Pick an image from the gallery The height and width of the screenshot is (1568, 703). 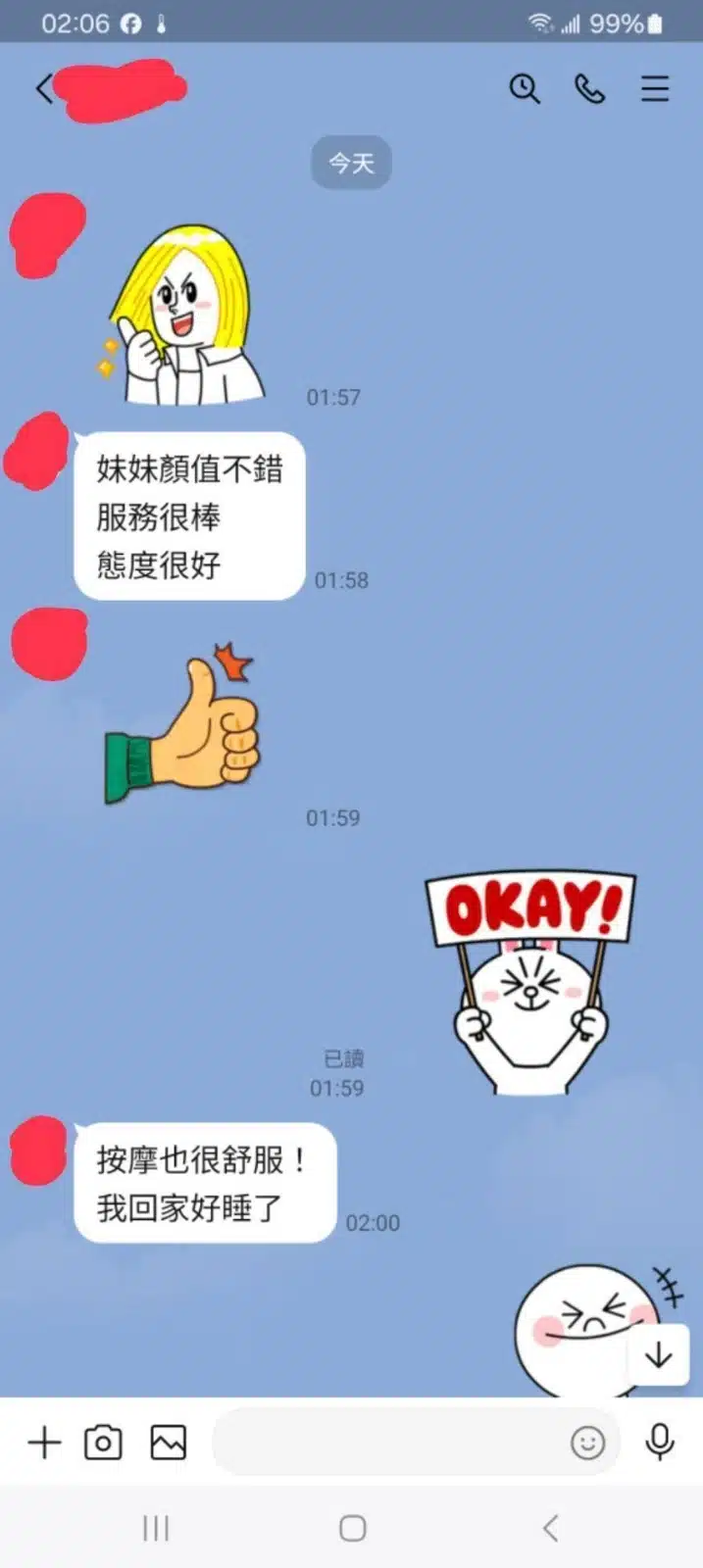(169, 1443)
